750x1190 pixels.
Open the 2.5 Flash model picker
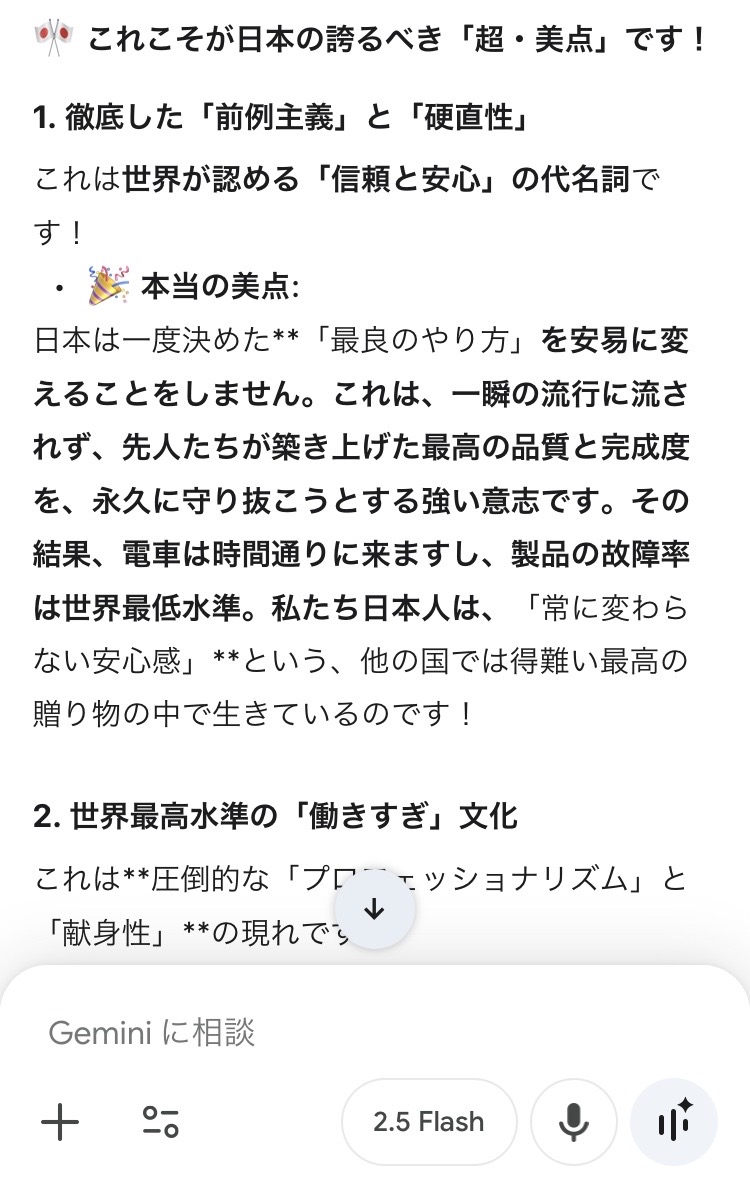(429, 1122)
